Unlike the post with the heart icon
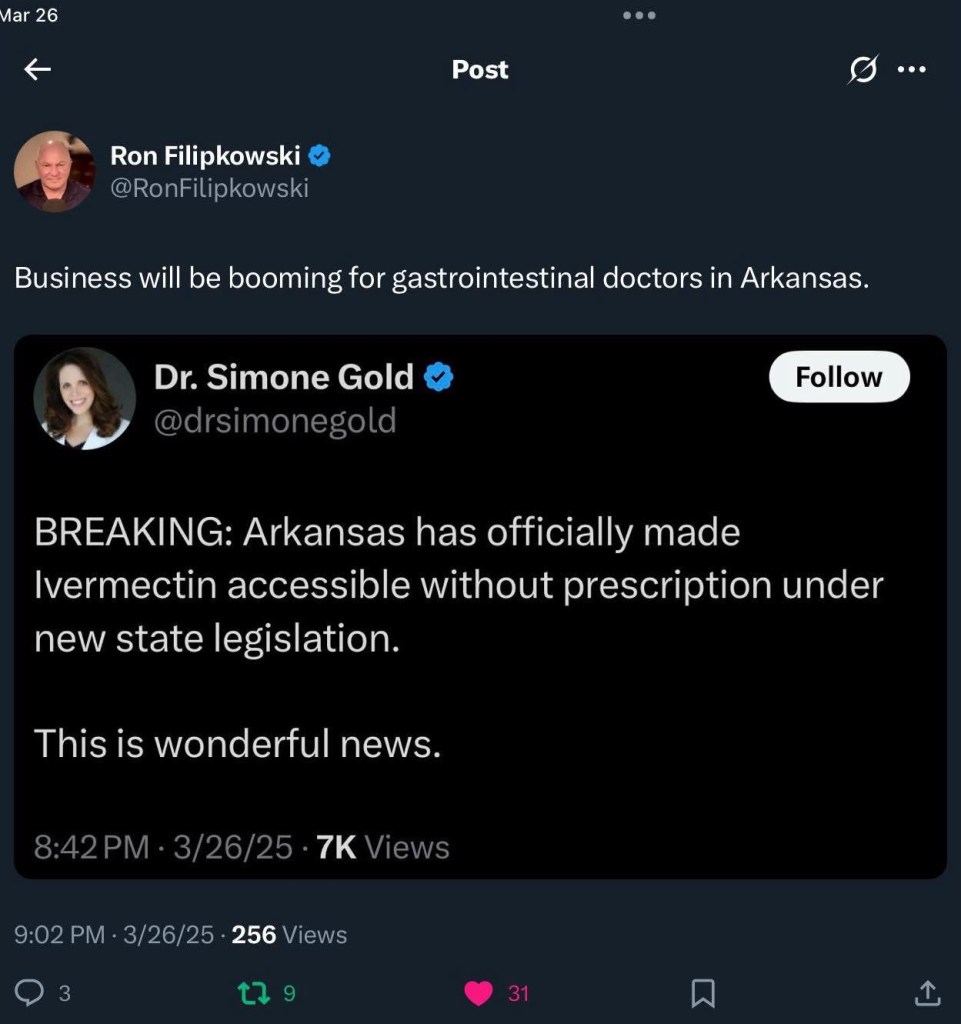This screenshot has height=1024, width=961. click(x=479, y=993)
